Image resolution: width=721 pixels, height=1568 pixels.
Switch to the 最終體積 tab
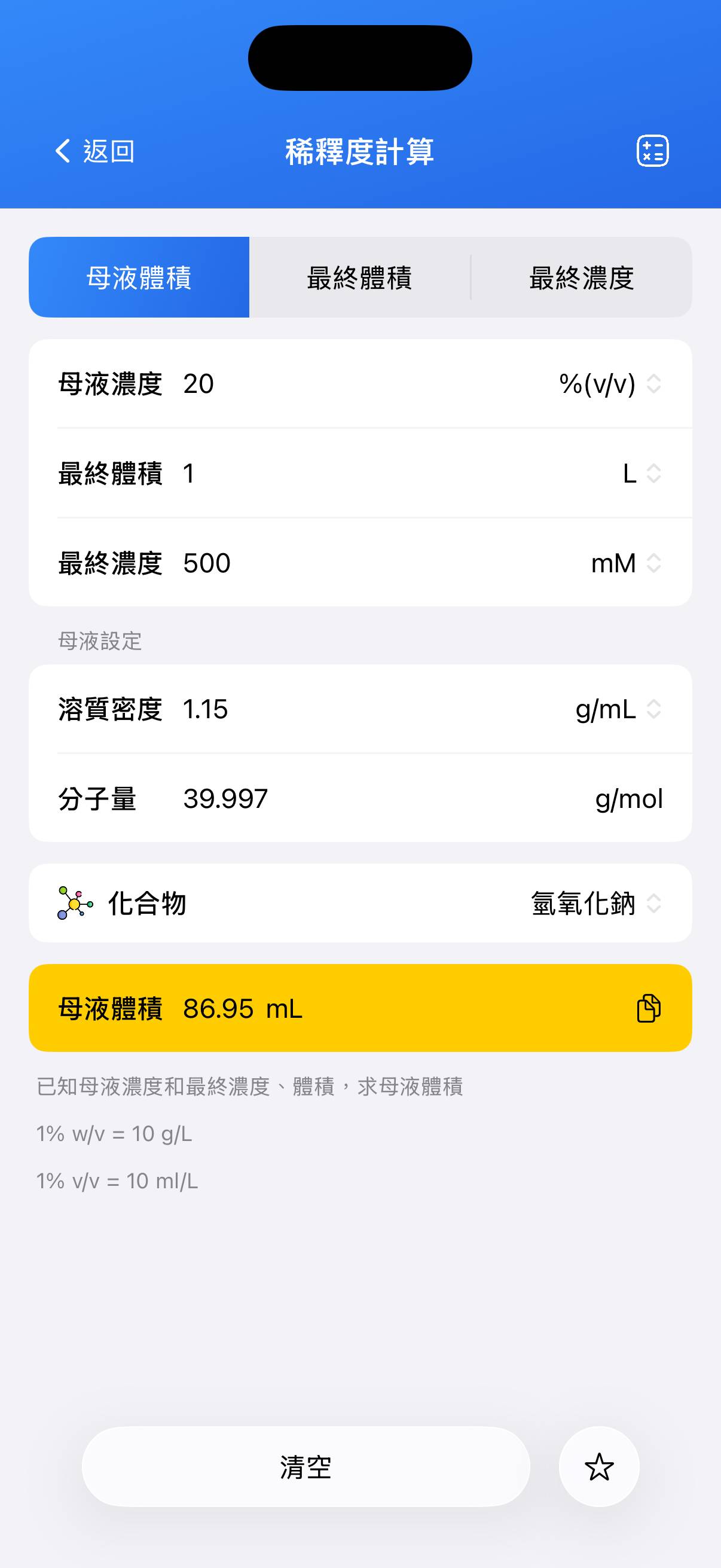(x=359, y=277)
